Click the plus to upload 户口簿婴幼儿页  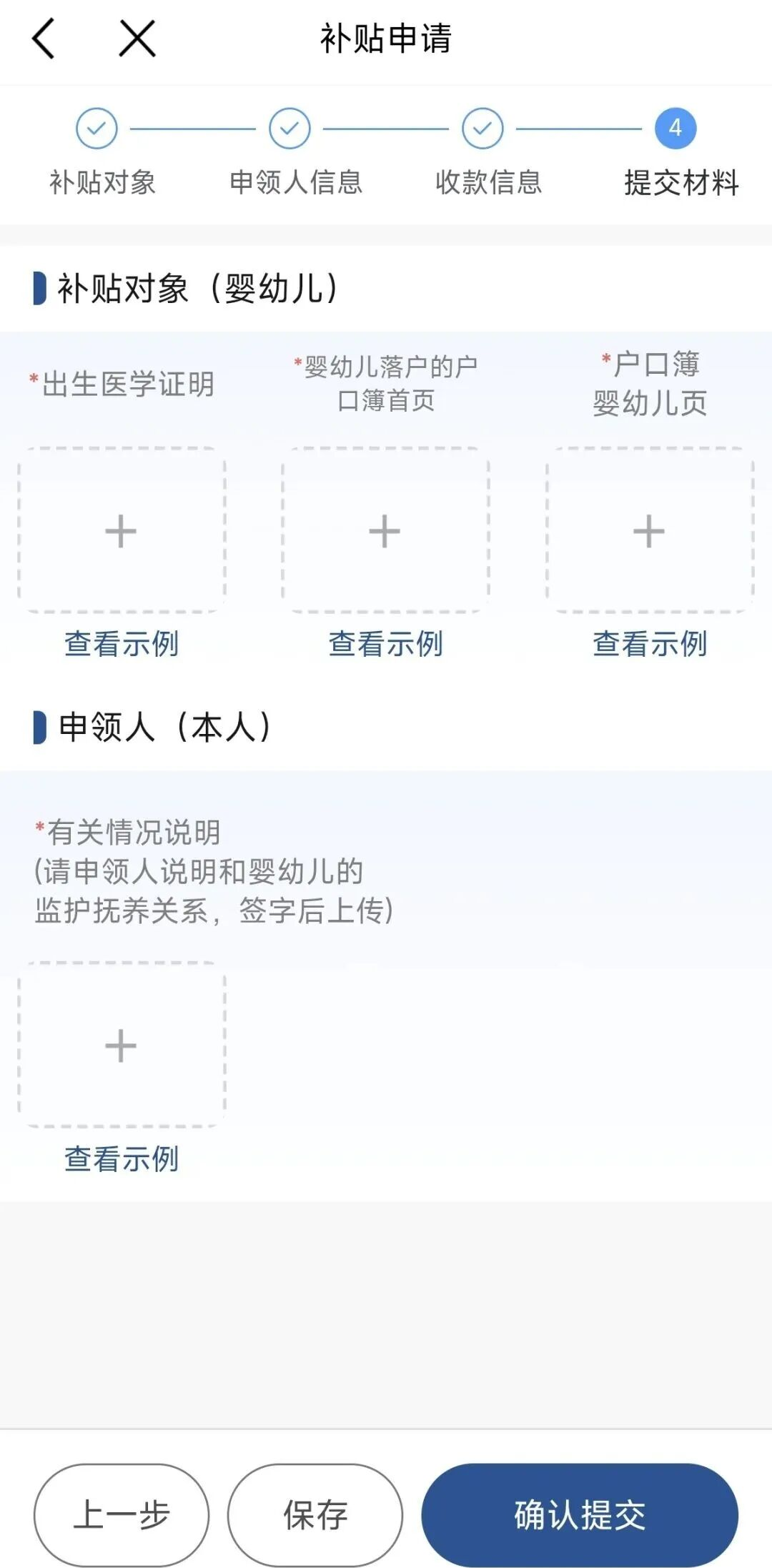649,530
